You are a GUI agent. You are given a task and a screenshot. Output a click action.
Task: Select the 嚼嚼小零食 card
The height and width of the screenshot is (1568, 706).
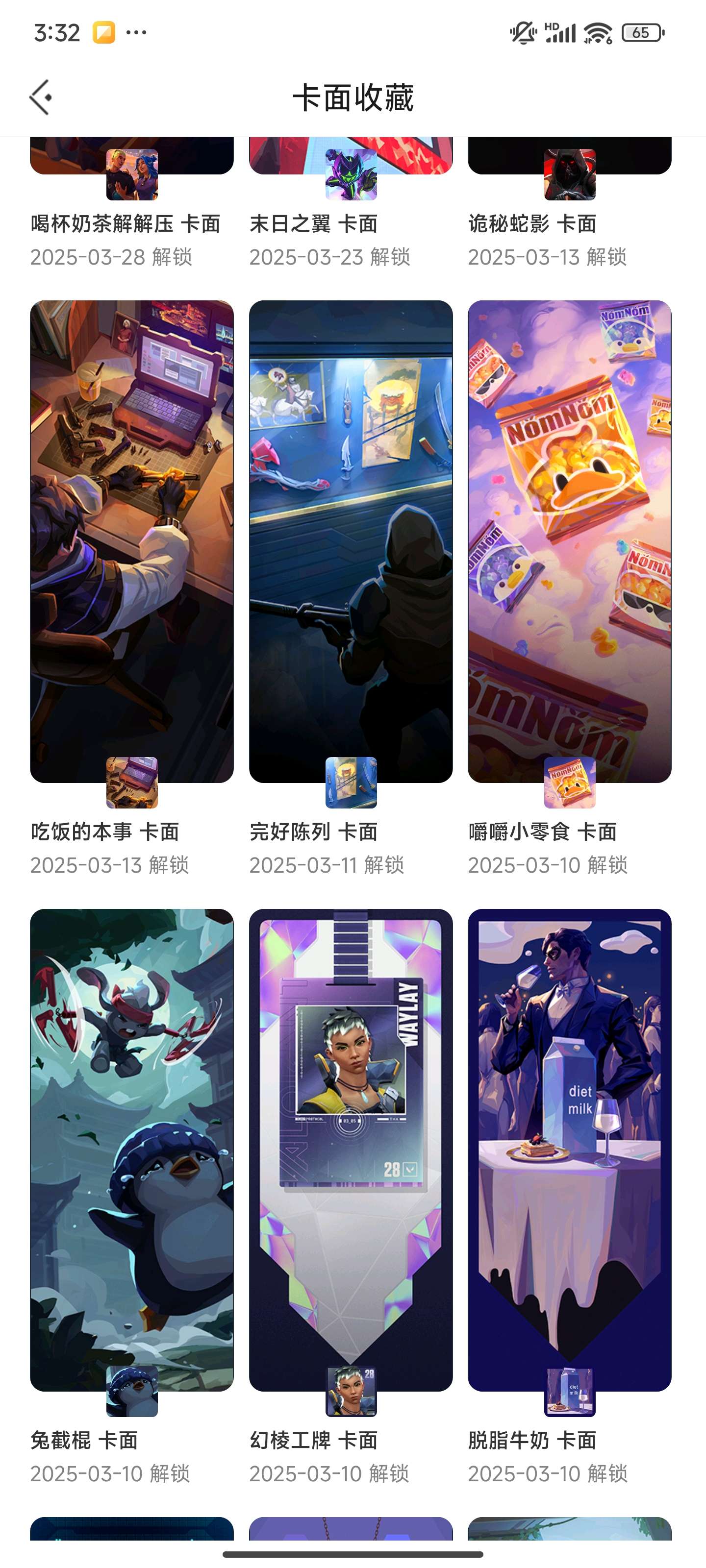(x=569, y=542)
